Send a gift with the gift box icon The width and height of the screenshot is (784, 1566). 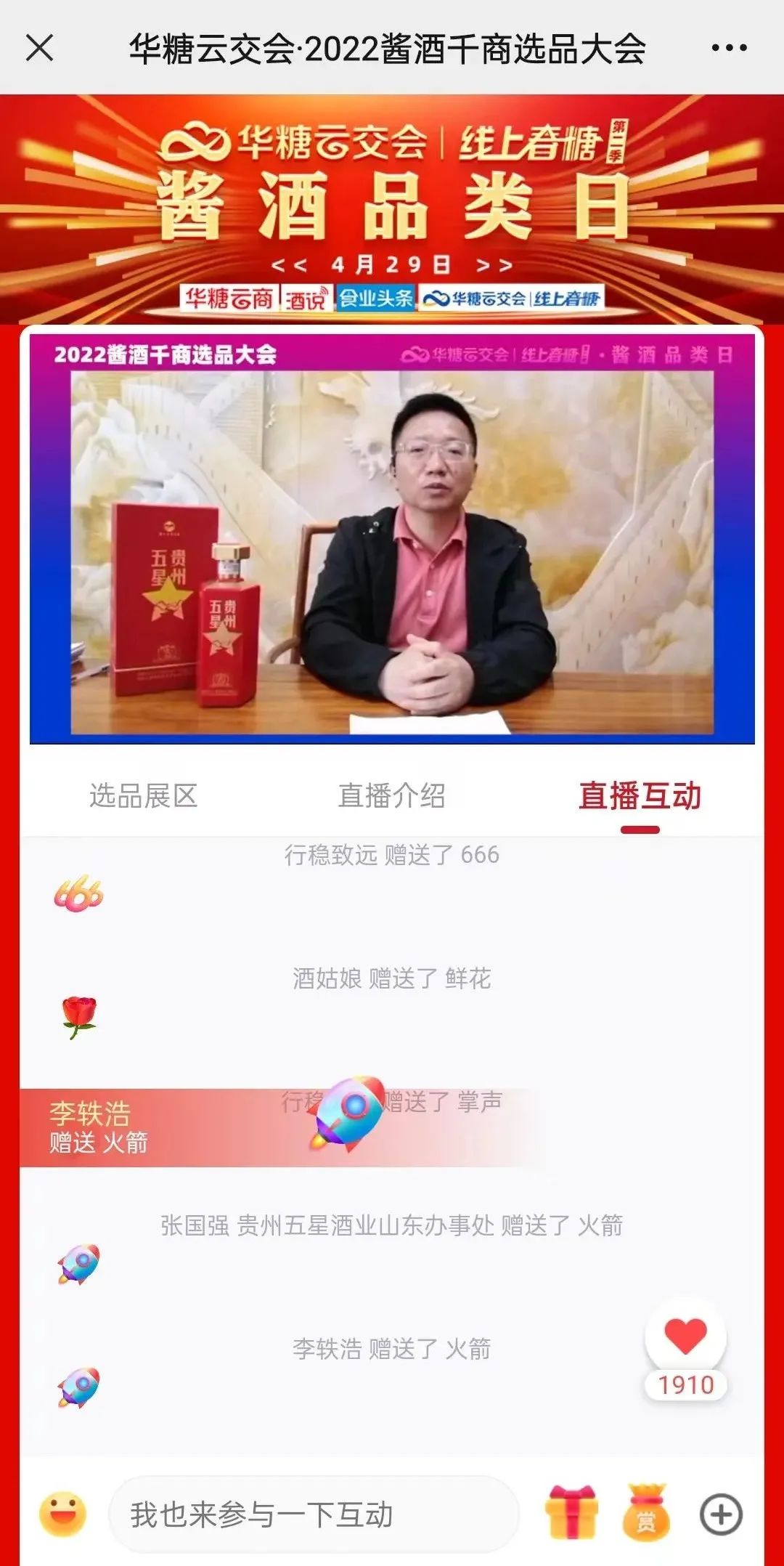[573, 1513]
